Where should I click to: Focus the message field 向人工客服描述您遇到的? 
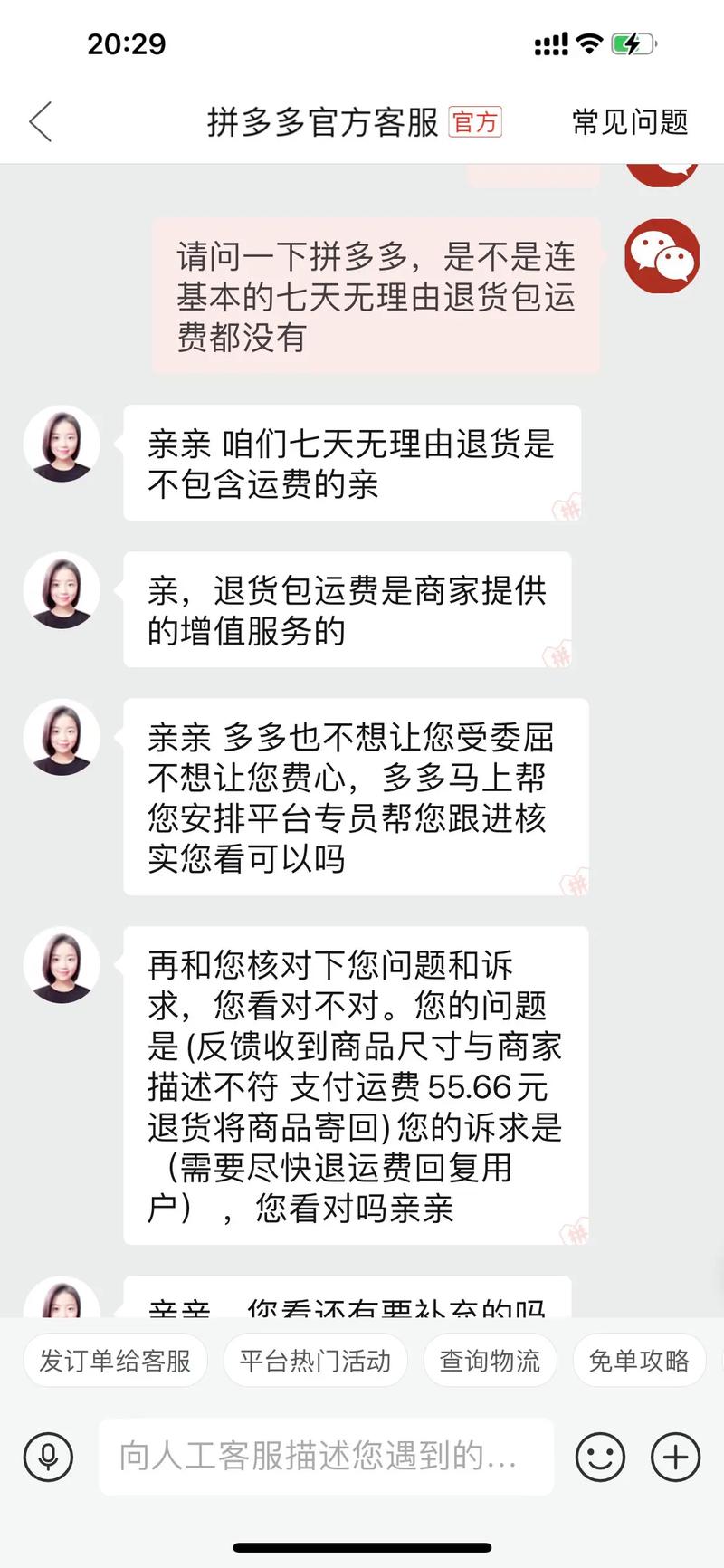(x=326, y=1457)
